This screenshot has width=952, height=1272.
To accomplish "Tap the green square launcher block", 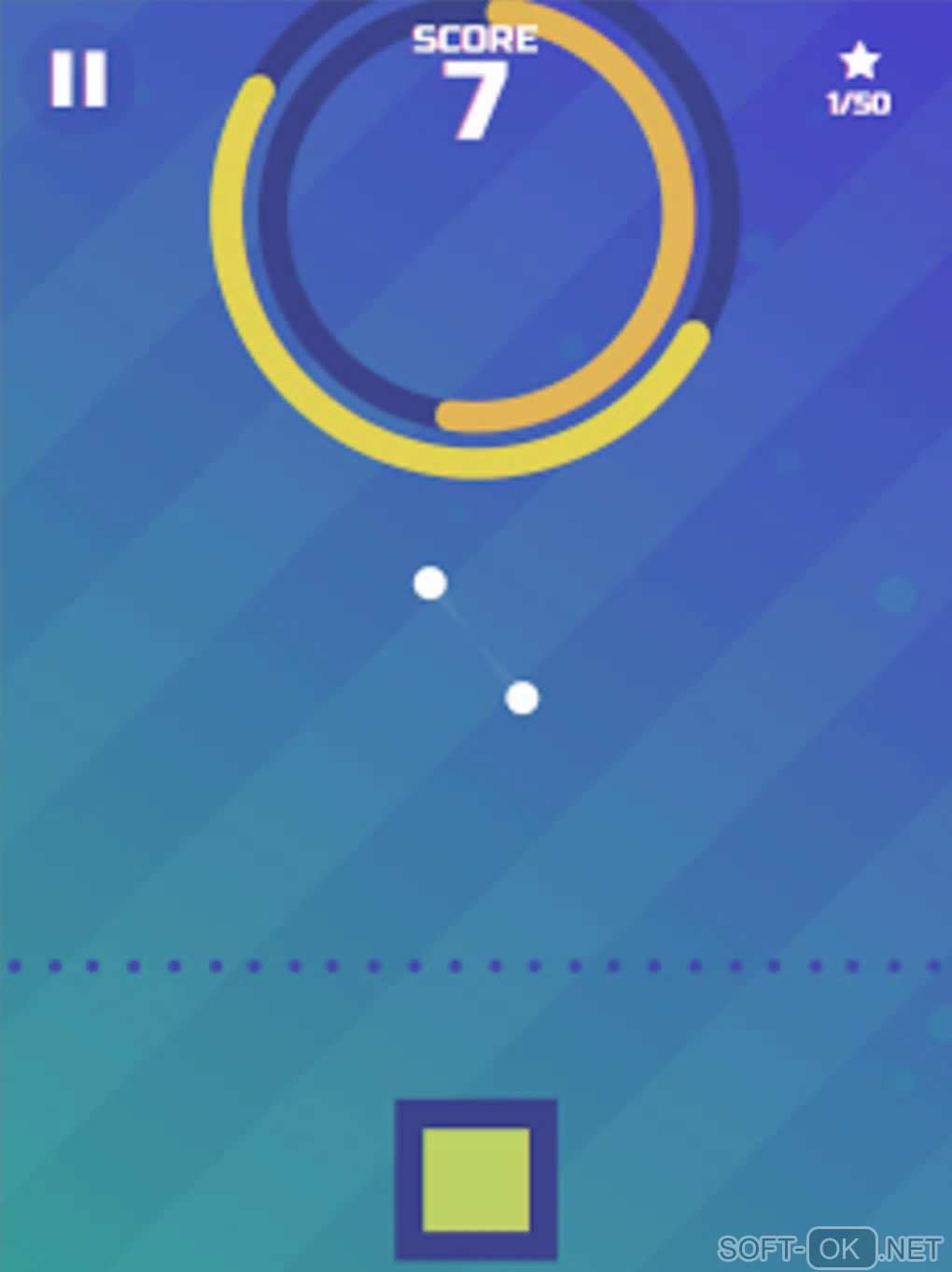I will (x=476, y=1180).
